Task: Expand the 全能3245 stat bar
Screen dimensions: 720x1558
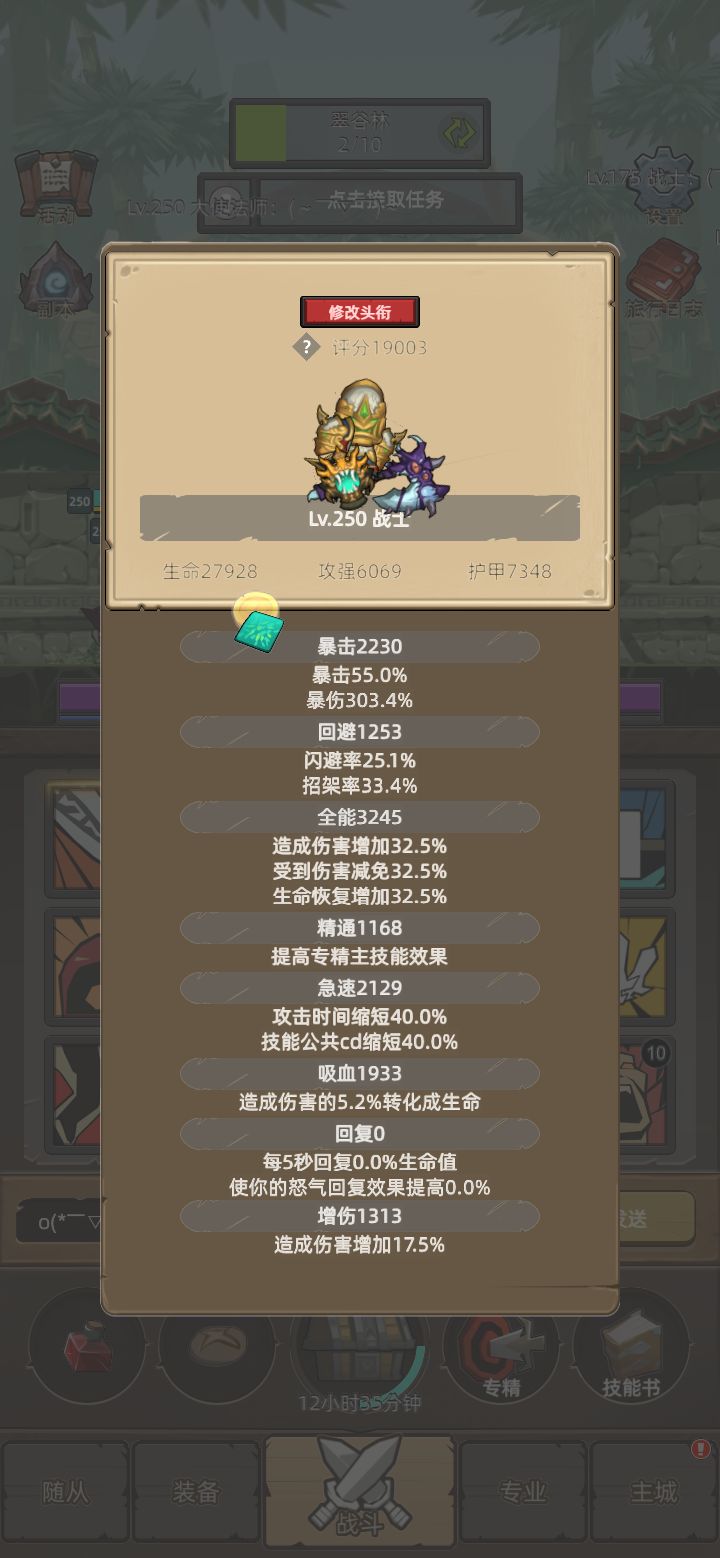Action: 358,818
